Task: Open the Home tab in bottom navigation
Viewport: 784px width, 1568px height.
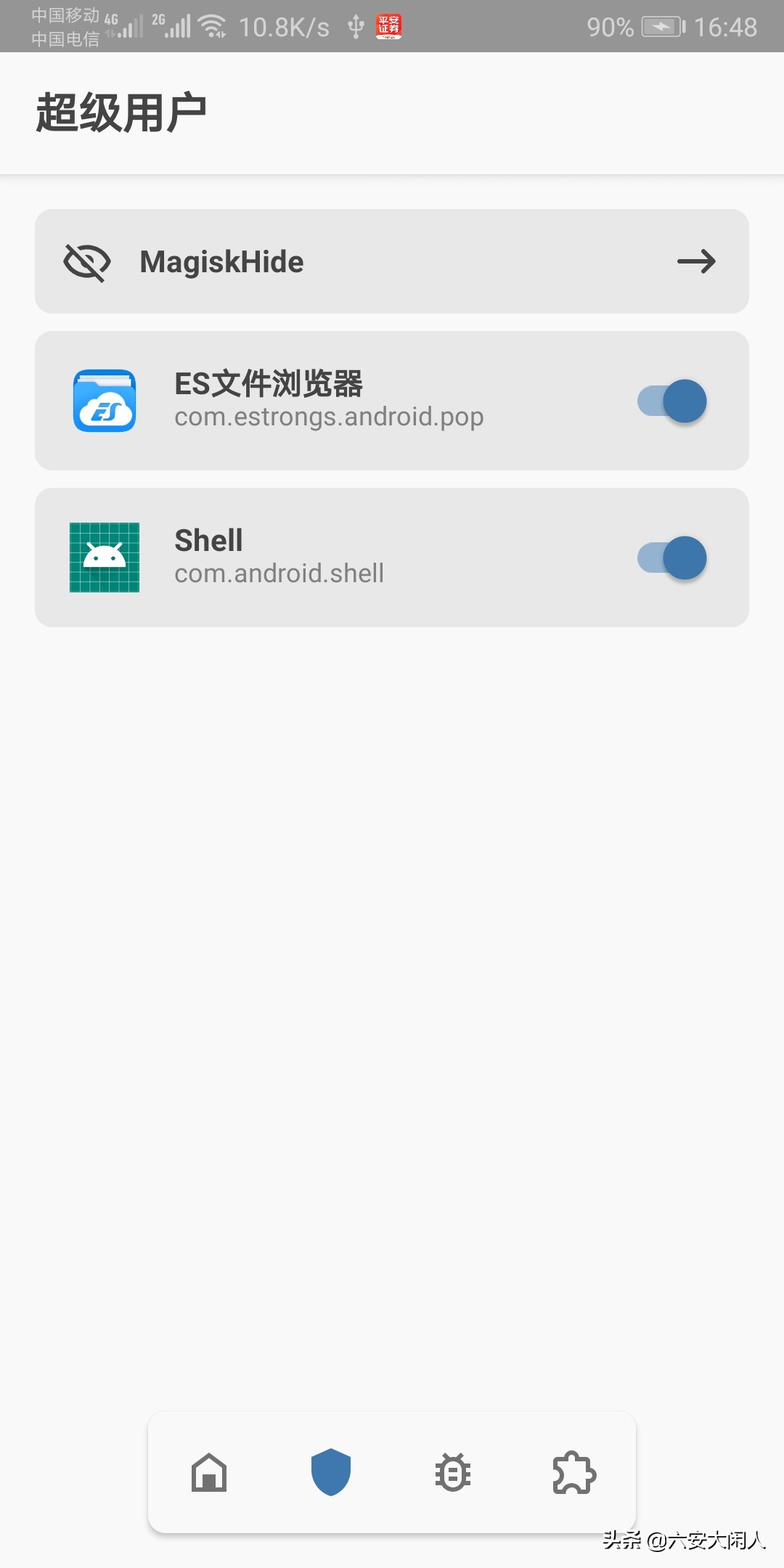Action: (x=209, y=1472)
